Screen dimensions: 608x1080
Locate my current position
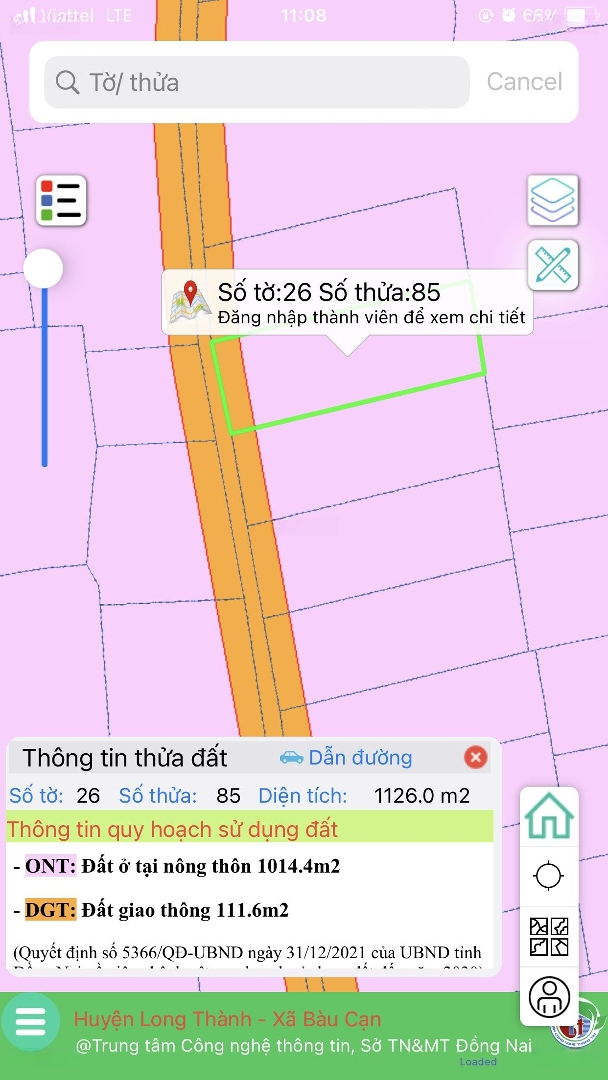(549, 877)
